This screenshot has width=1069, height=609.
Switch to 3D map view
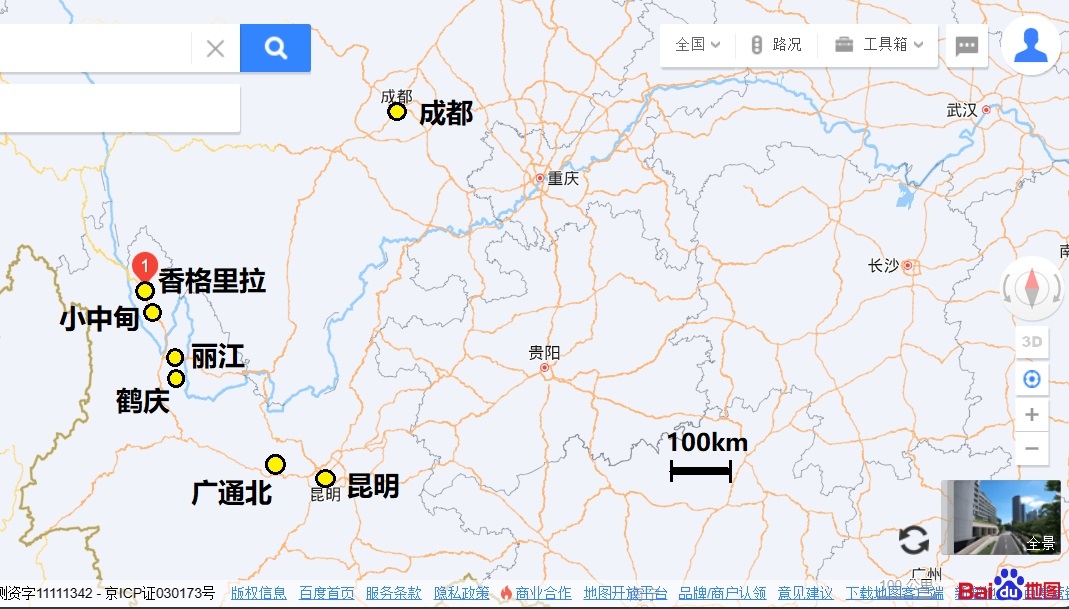click(x=1031, y=342)
